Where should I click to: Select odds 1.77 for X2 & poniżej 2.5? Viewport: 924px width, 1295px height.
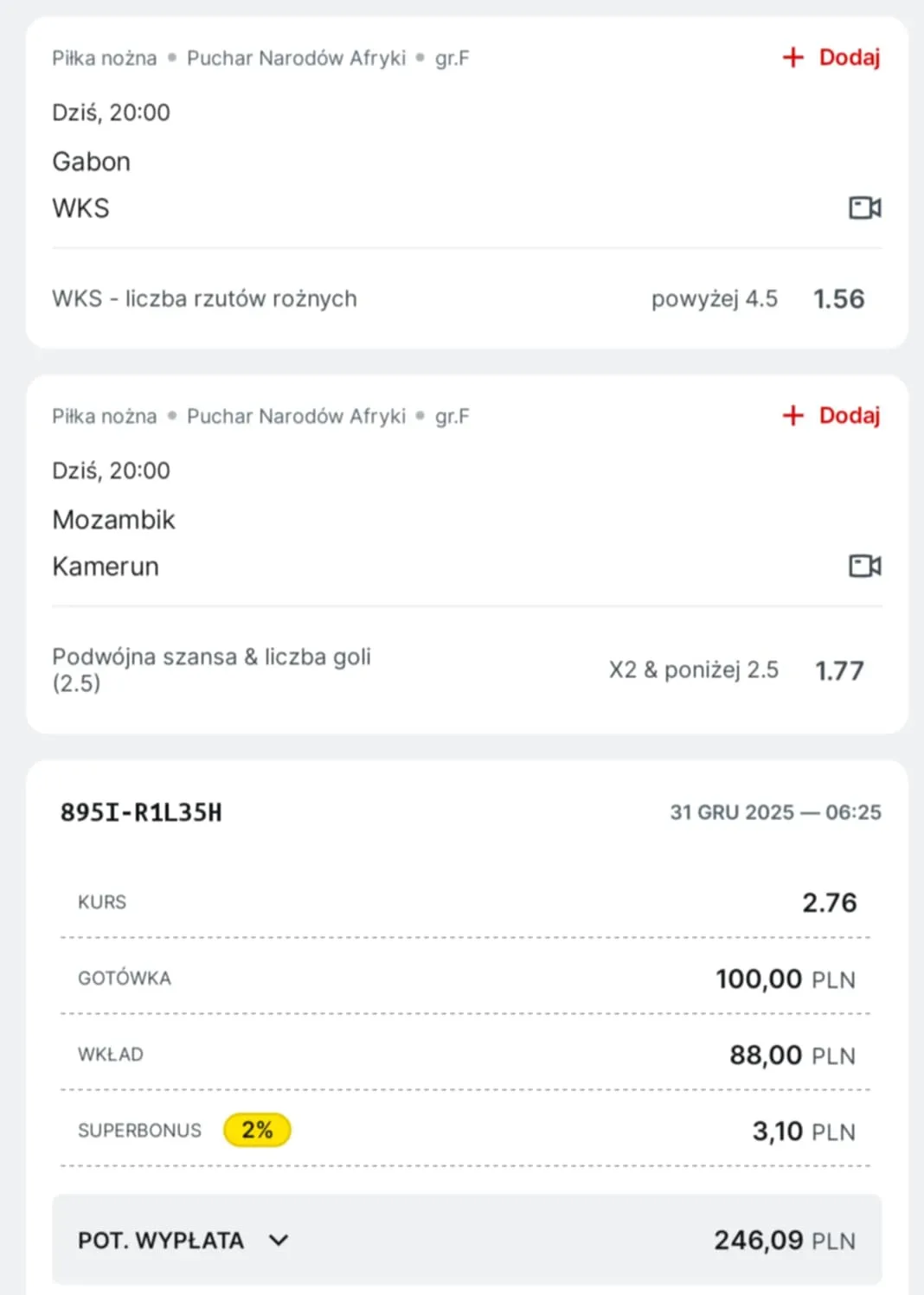839,670
